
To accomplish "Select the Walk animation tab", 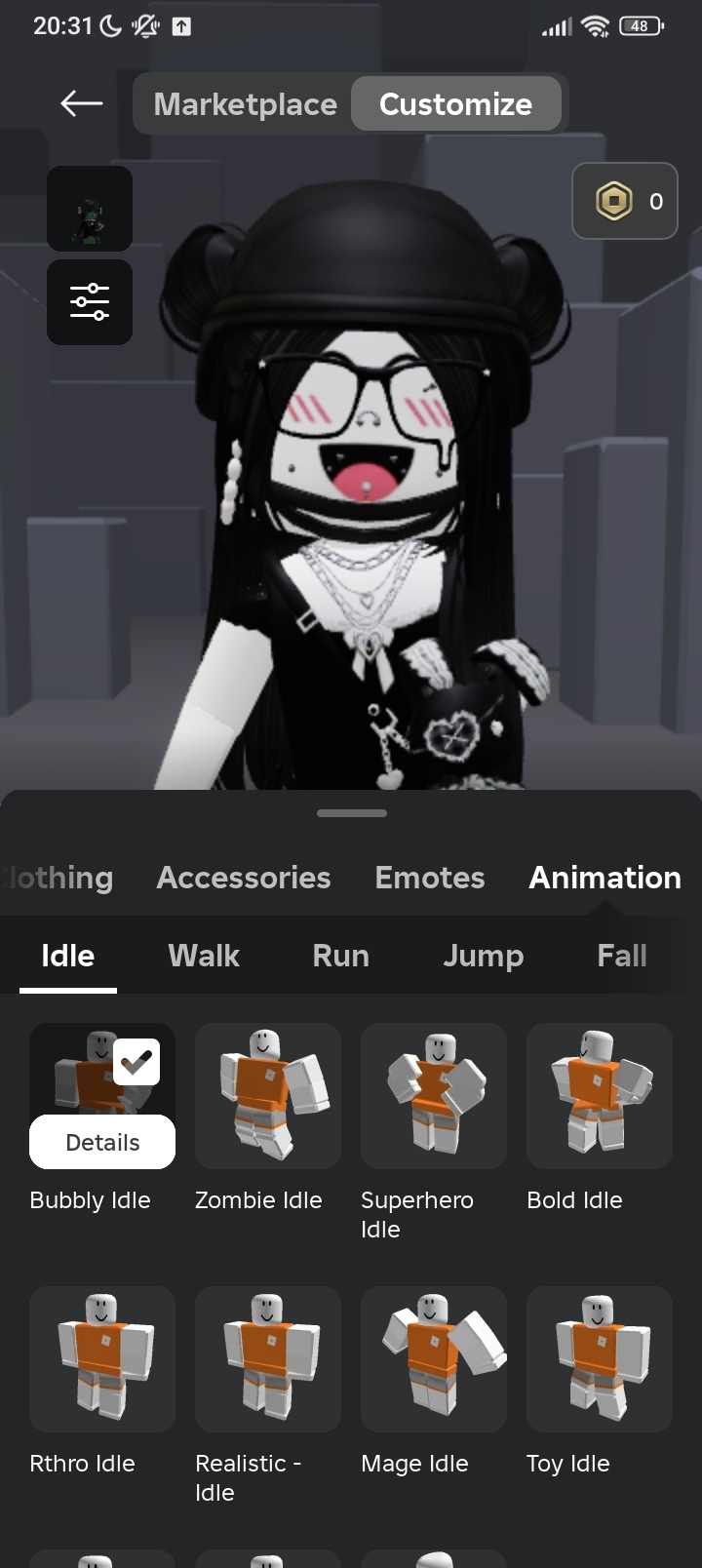I will pos(204,956).
